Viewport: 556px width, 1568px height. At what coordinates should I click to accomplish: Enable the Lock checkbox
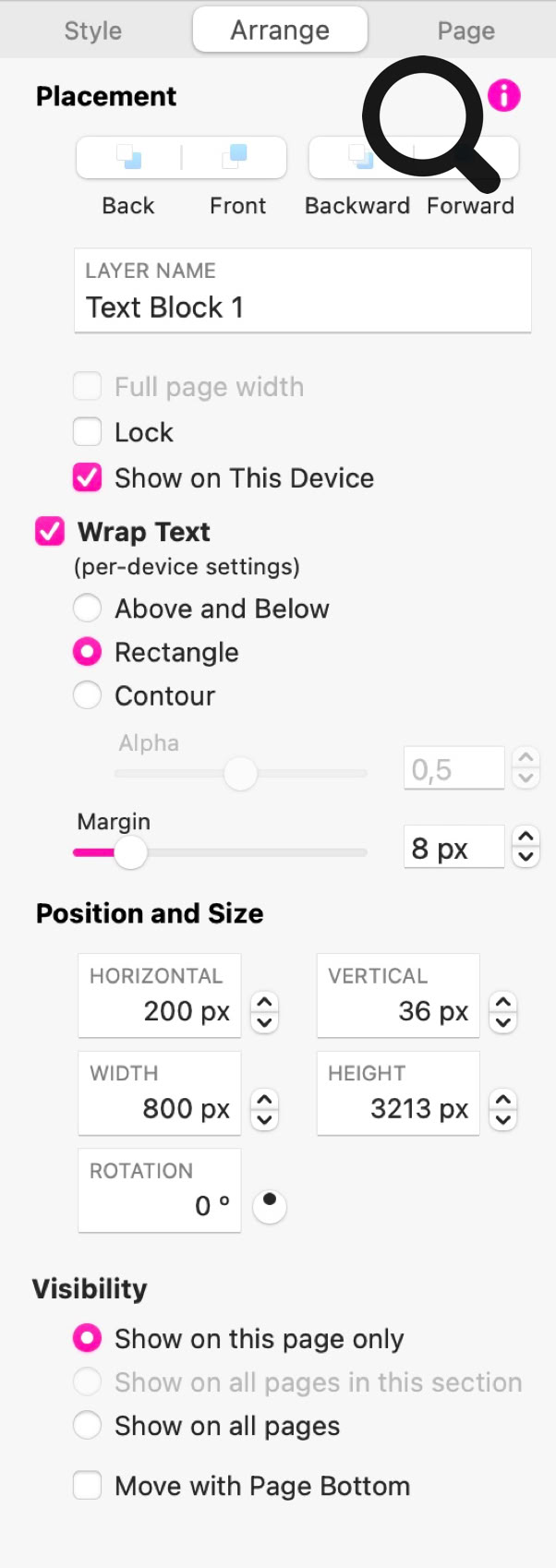[x=88, y=431]
